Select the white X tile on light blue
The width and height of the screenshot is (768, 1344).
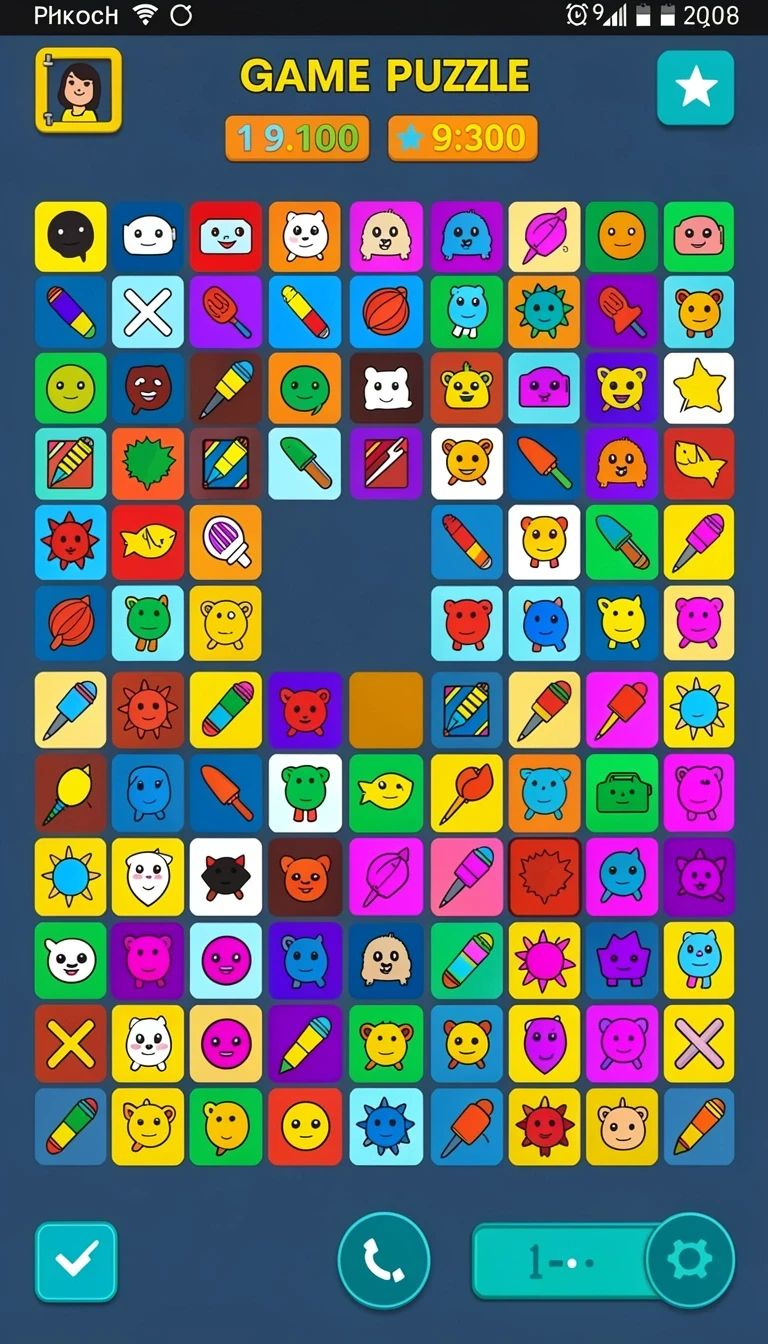[x=148, y=312]
